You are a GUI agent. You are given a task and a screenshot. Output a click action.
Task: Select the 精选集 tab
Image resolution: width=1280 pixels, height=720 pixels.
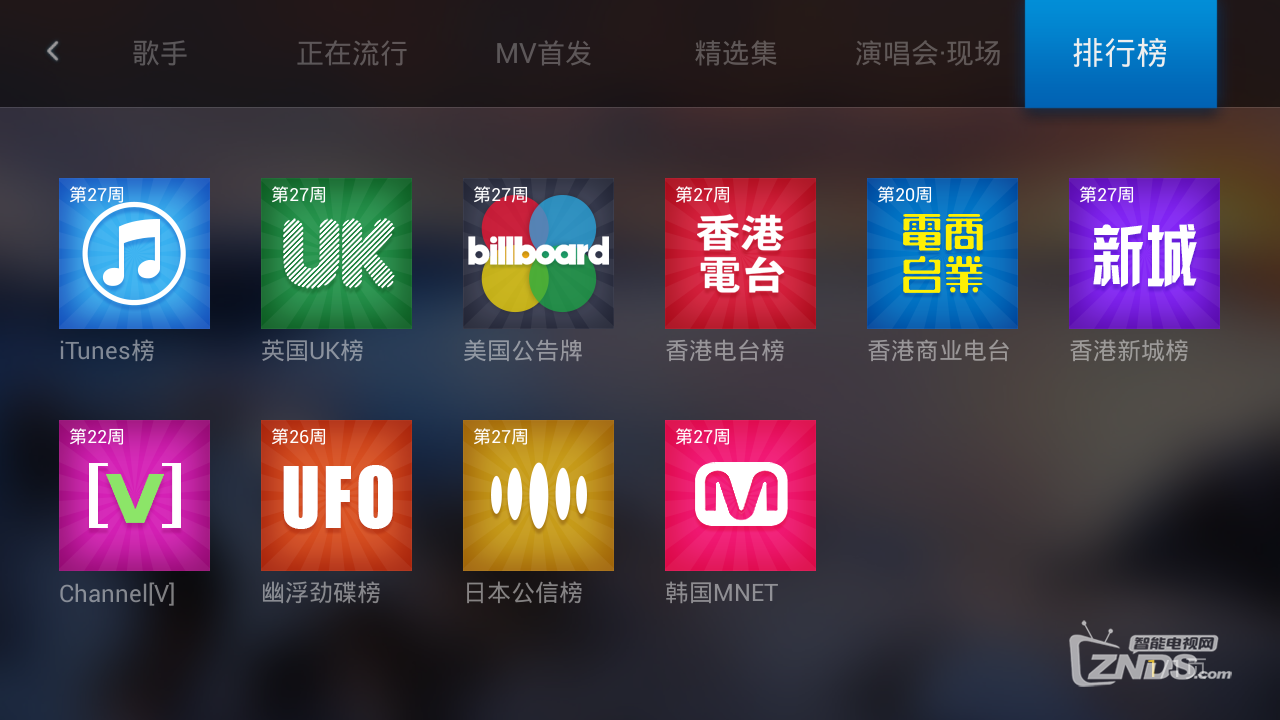(736, 53)
